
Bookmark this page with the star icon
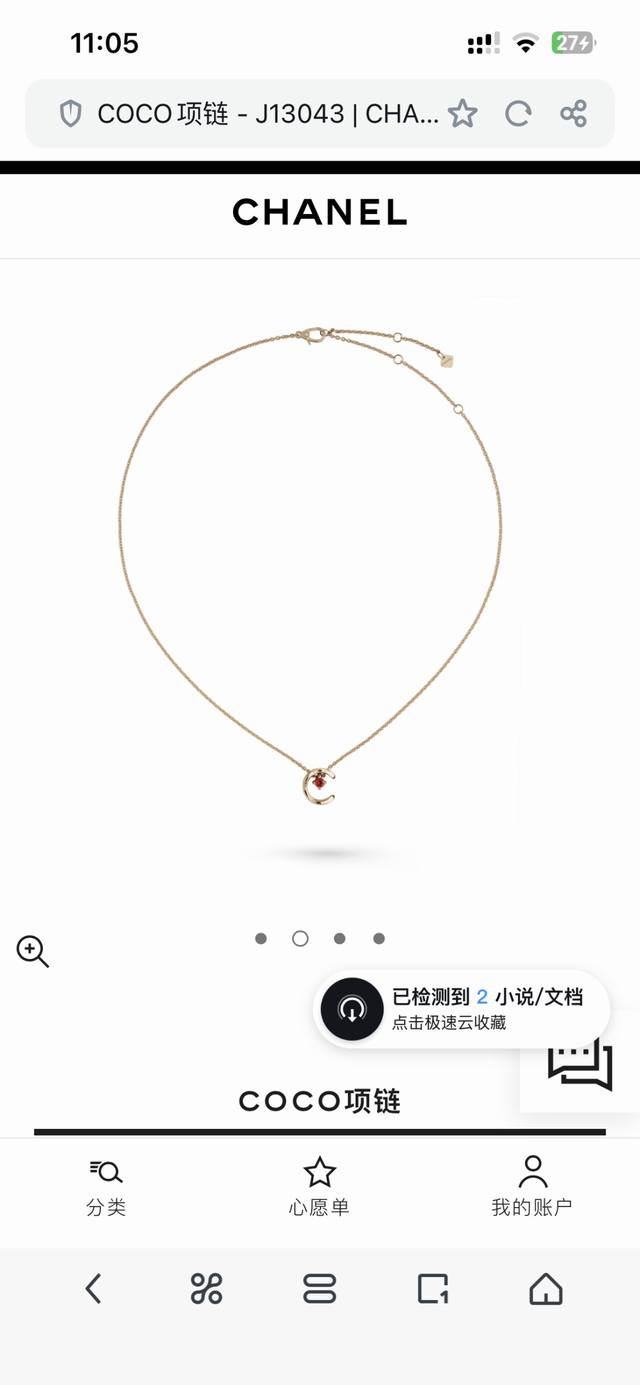tap(462, 114)
